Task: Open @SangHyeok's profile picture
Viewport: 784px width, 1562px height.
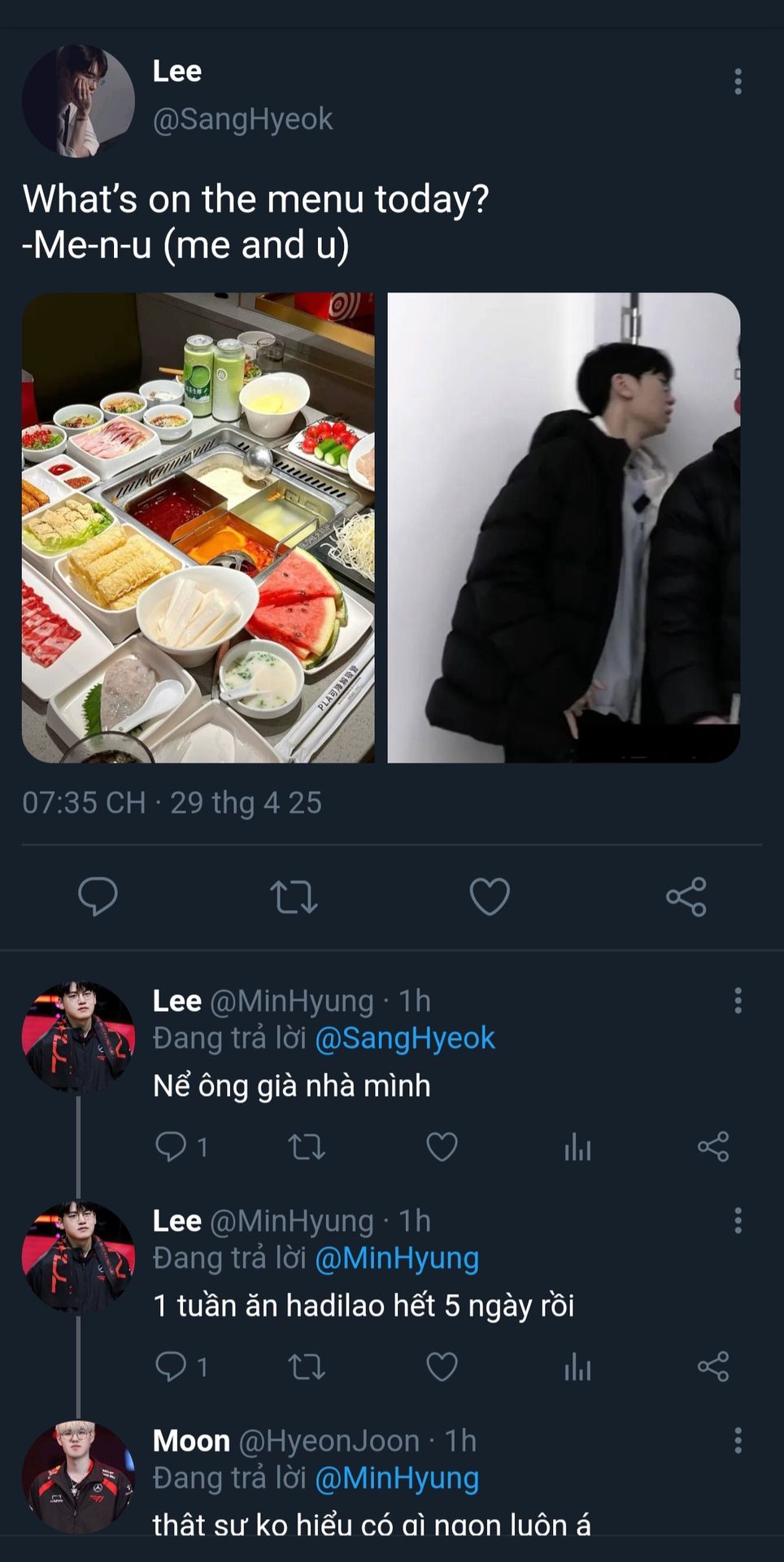Action: click(78, 101)
